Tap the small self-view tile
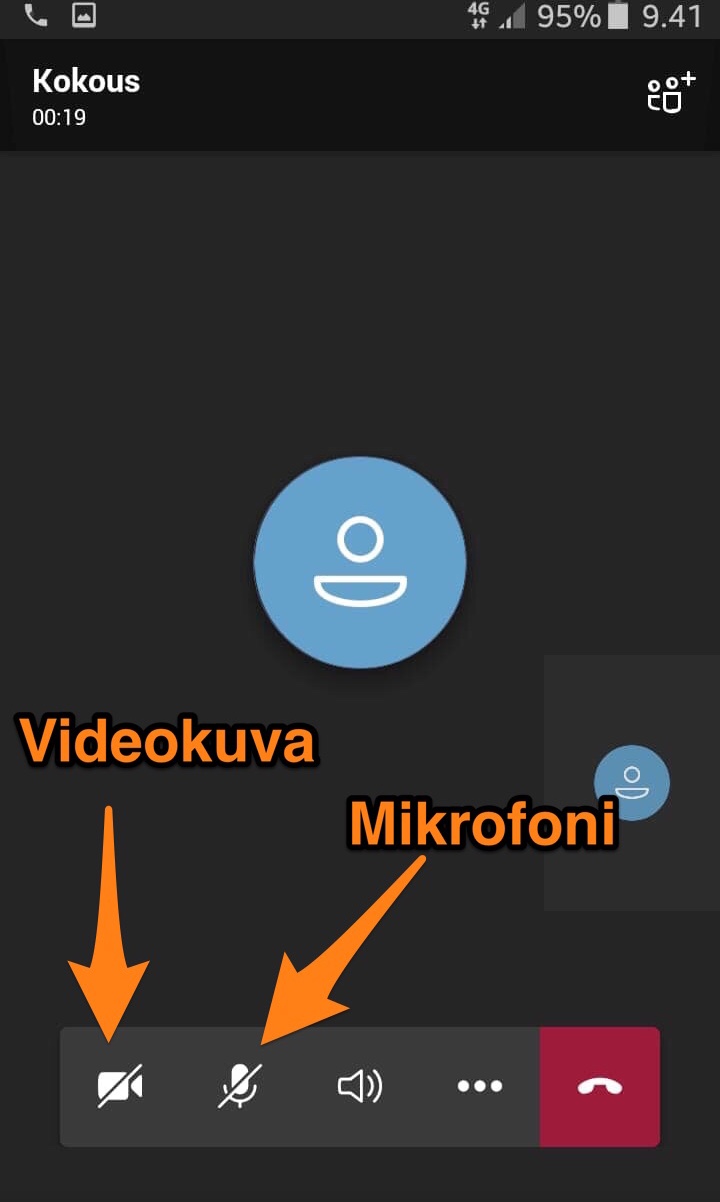720x1202 pixels. point(631,782)
